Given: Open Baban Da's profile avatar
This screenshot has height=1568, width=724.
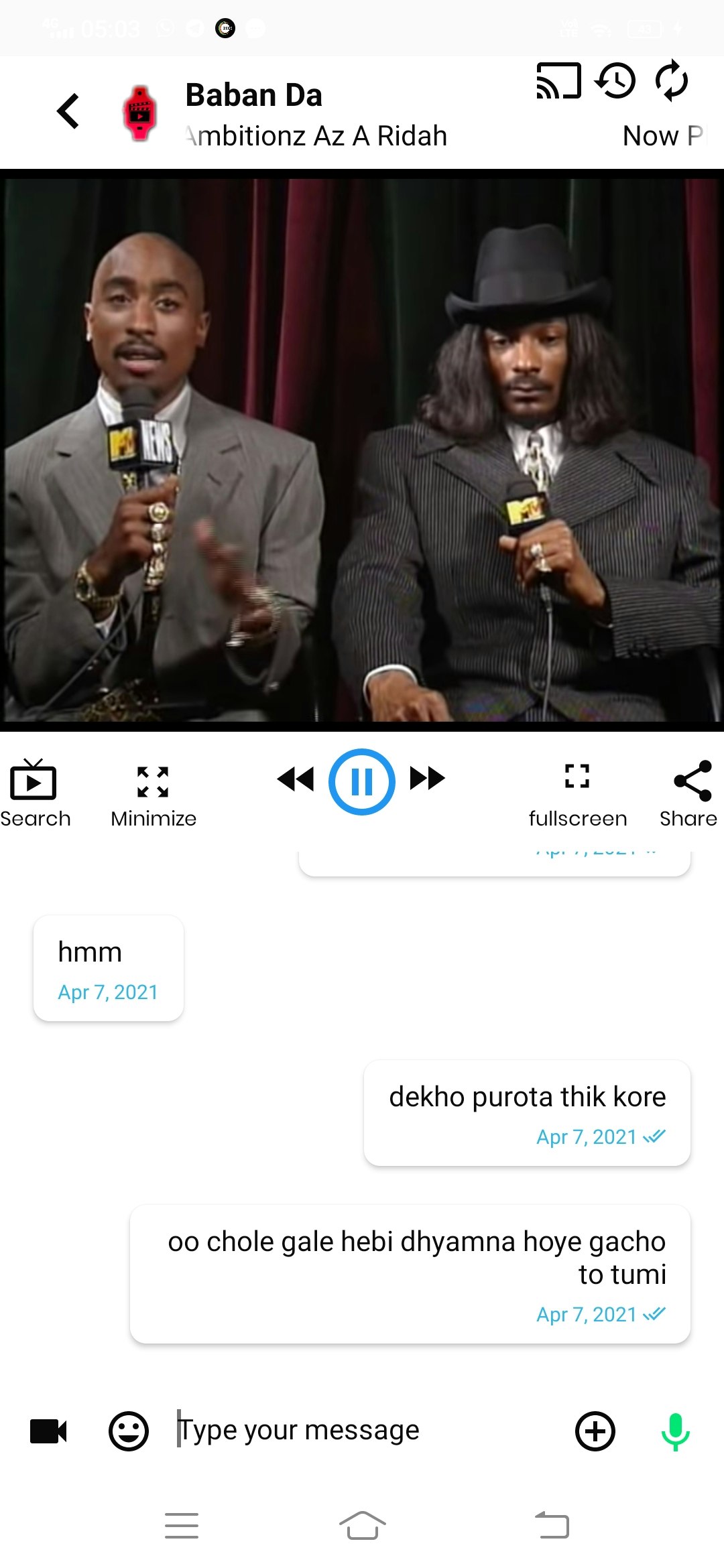Looking at the screenshot, I should (139, 113).
